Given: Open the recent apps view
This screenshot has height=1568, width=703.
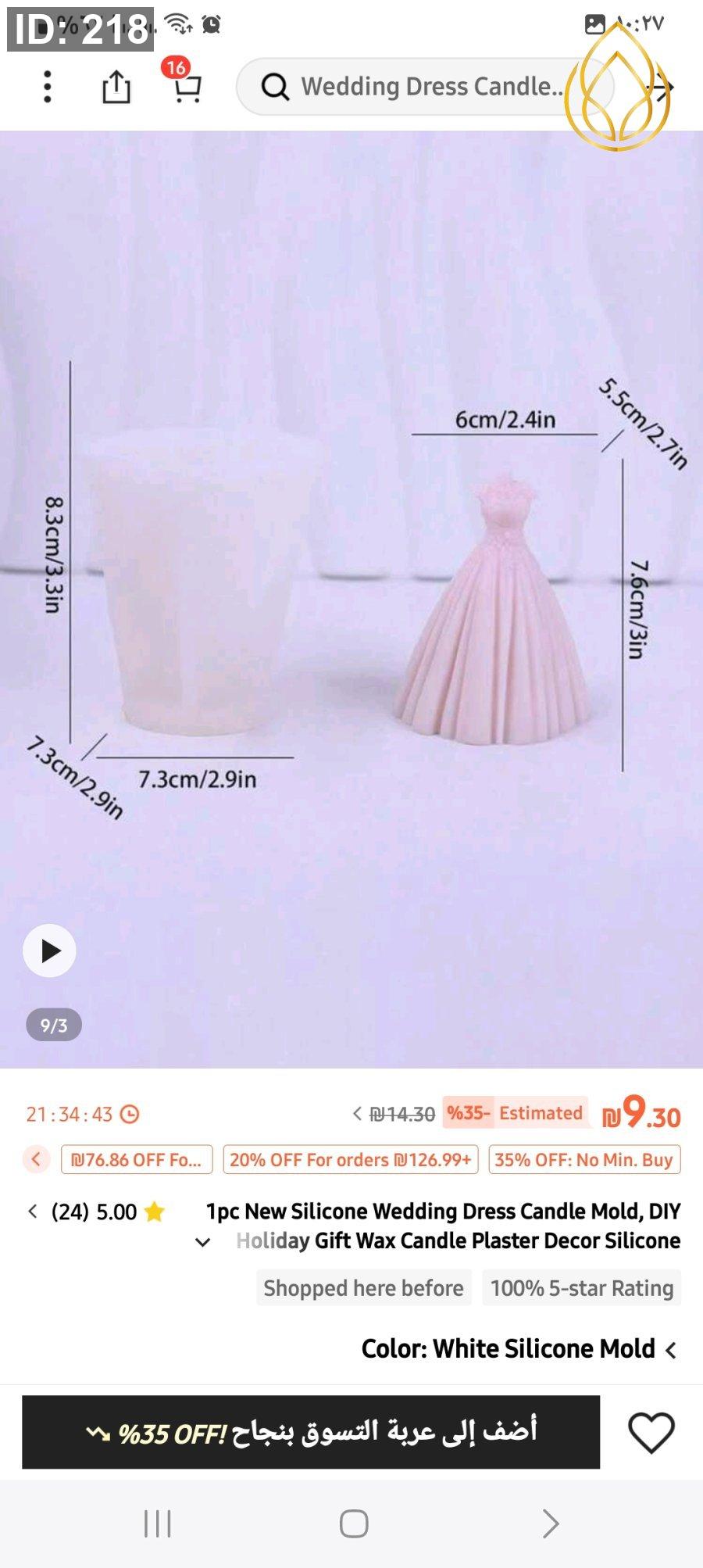Looking at the screenshot, I should tap(157, 1523).
